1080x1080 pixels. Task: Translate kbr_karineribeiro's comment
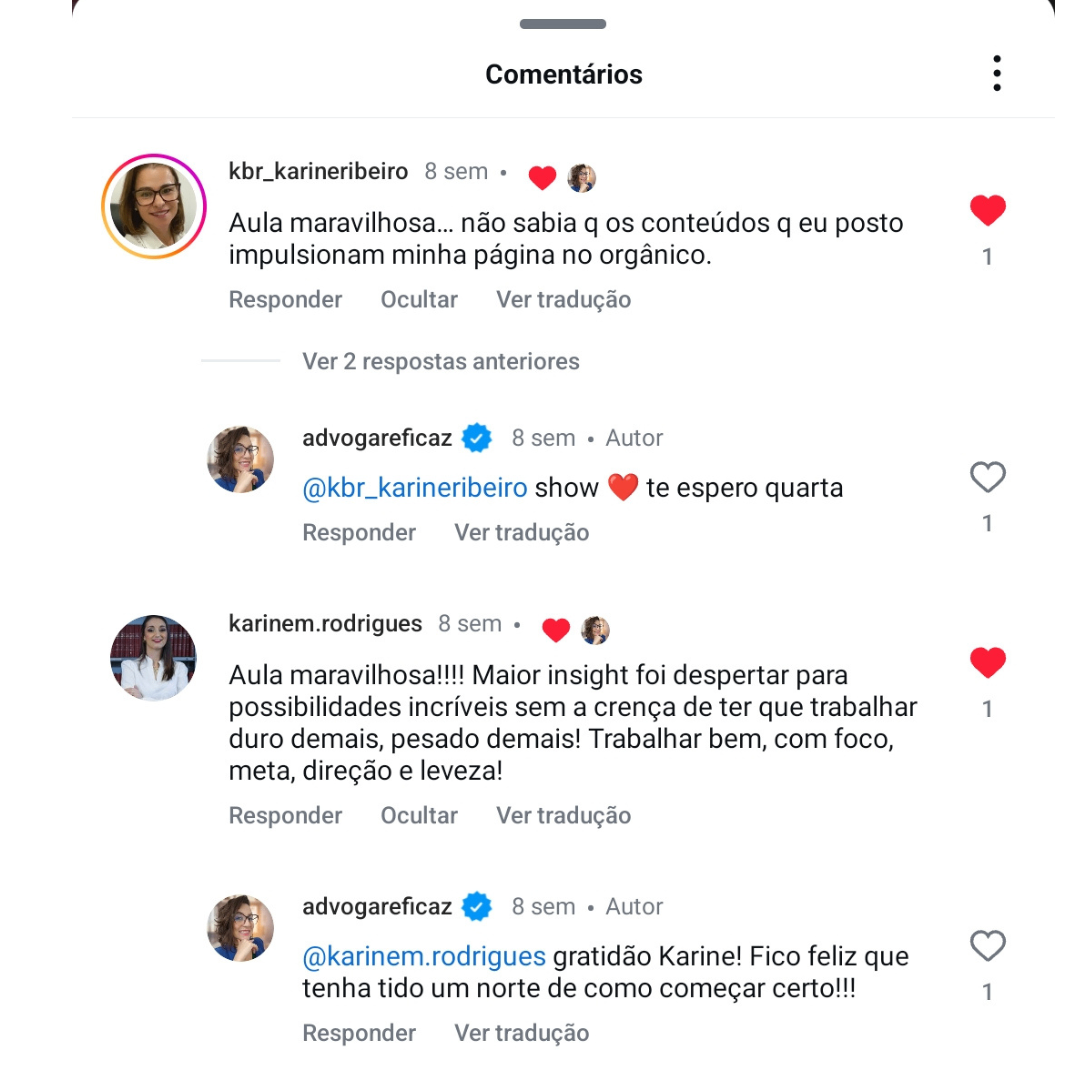(x=563, y=300)
